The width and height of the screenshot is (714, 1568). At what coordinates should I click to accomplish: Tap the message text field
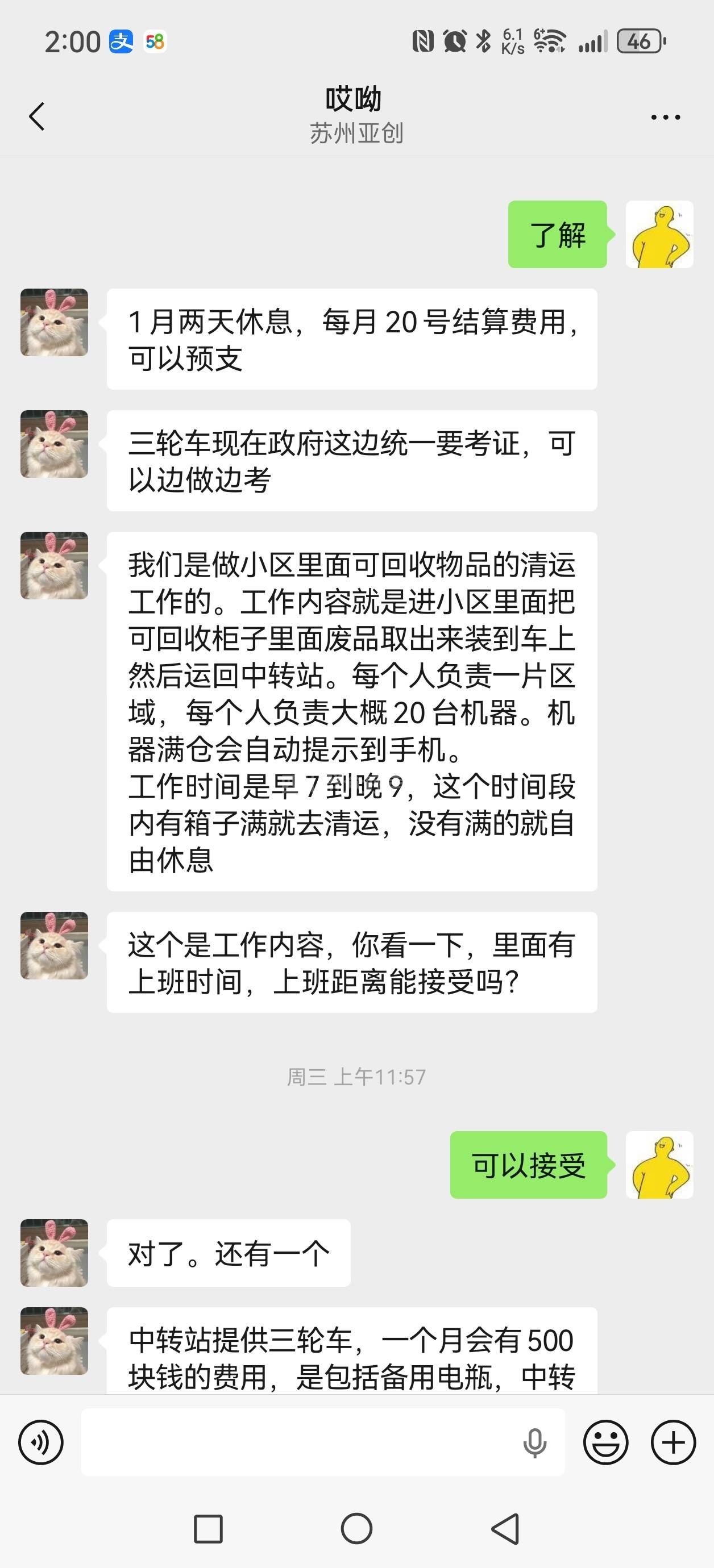298,1442
